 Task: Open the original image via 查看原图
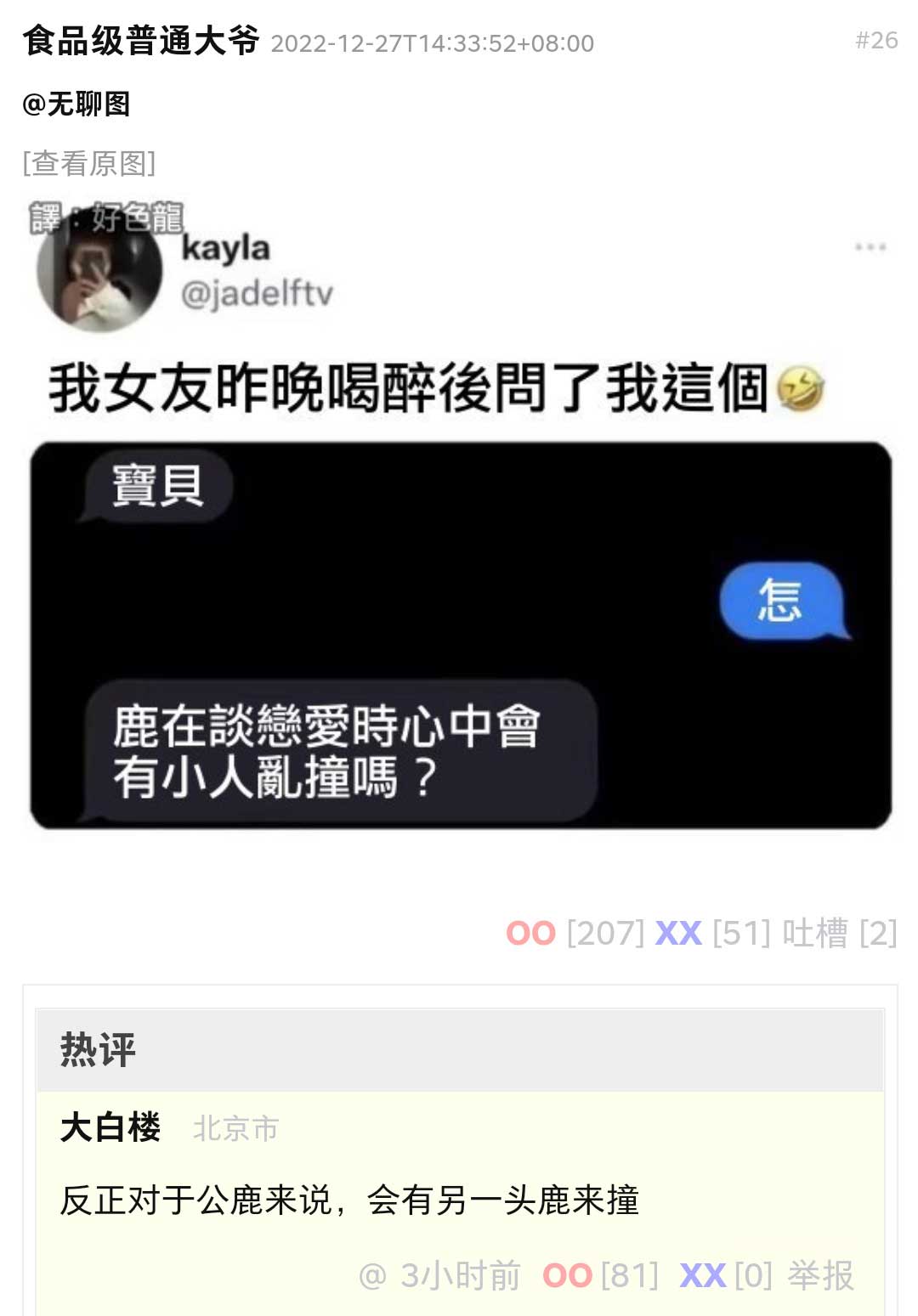point(89,163)
